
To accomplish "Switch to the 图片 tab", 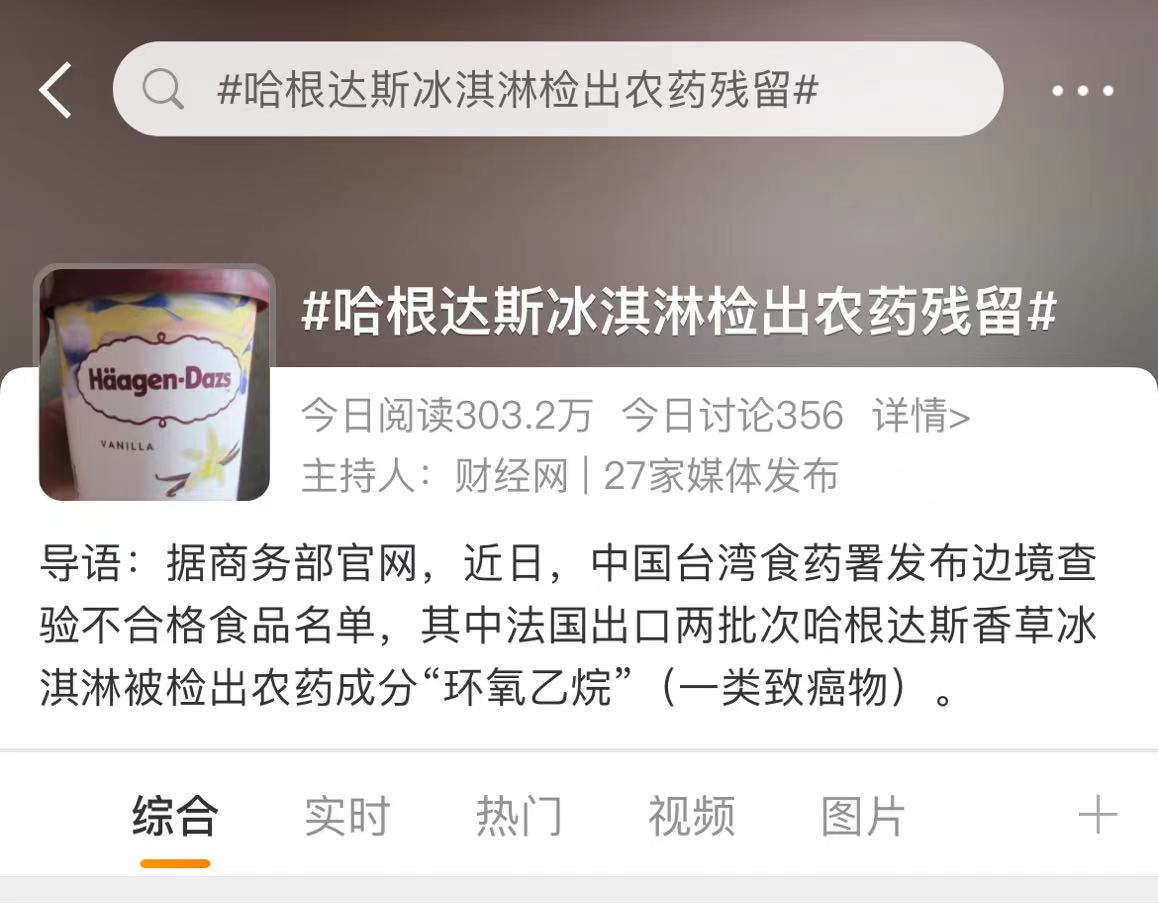I will click(x=863, y=817).
